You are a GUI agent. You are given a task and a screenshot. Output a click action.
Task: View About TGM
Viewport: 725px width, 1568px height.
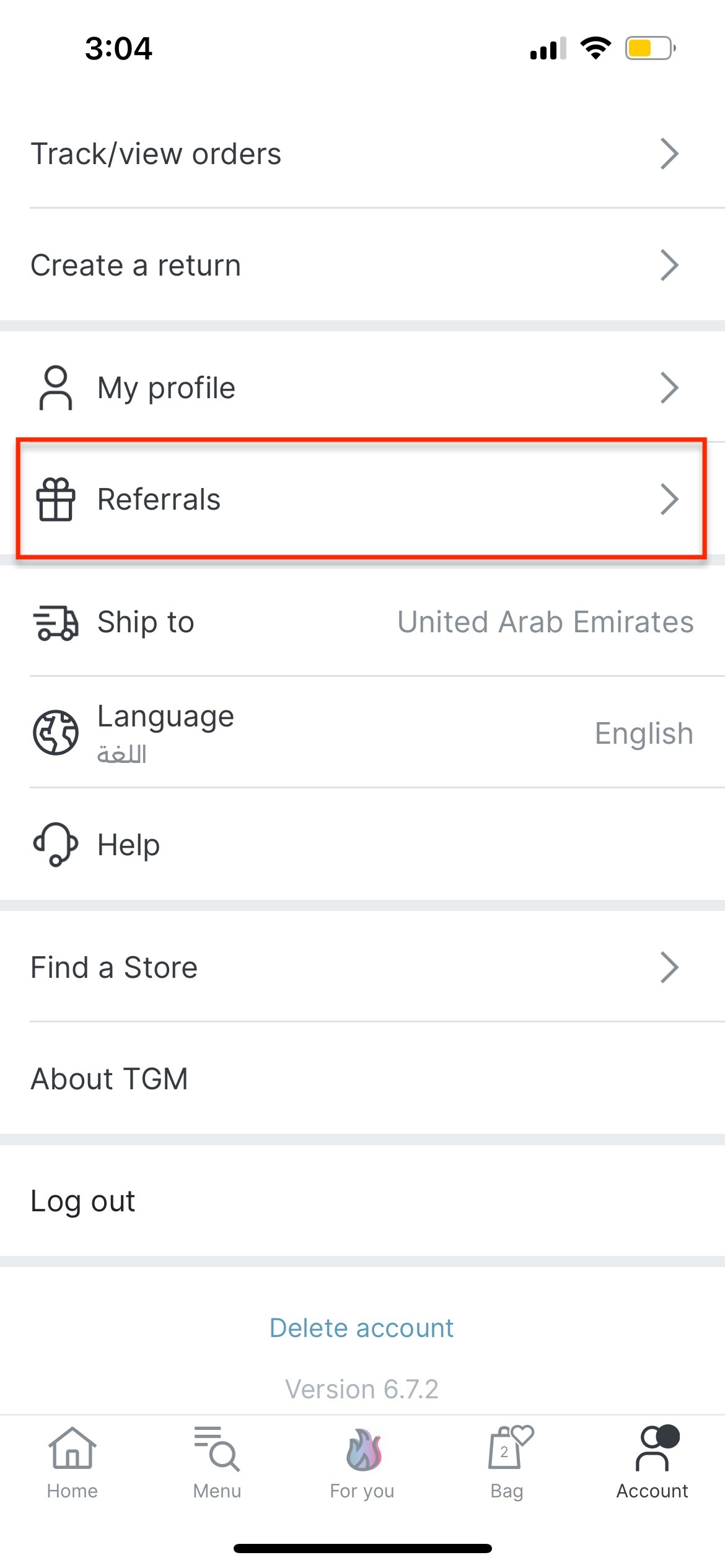362,1079
